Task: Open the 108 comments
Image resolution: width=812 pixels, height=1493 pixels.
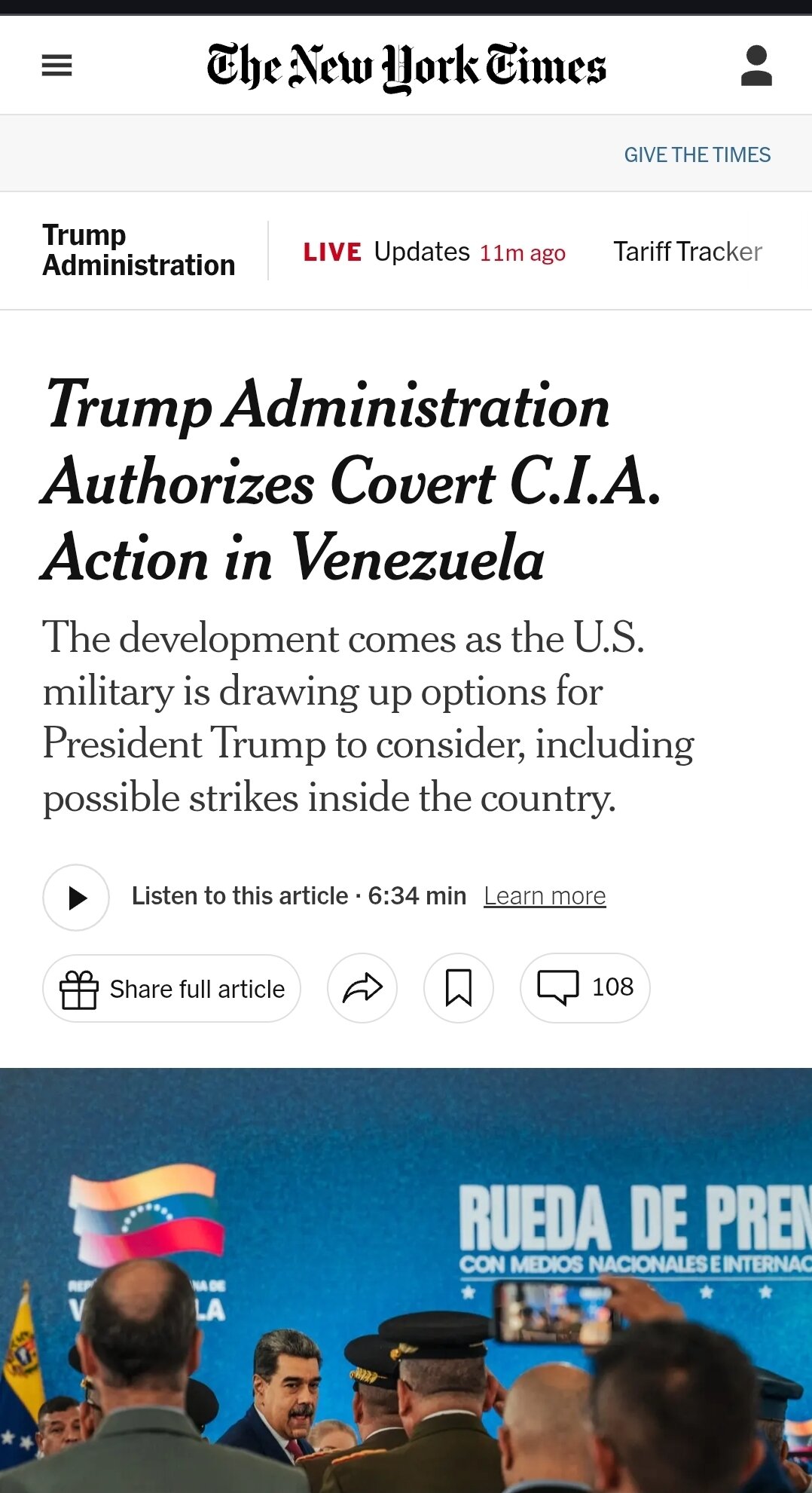Action: 585,988
